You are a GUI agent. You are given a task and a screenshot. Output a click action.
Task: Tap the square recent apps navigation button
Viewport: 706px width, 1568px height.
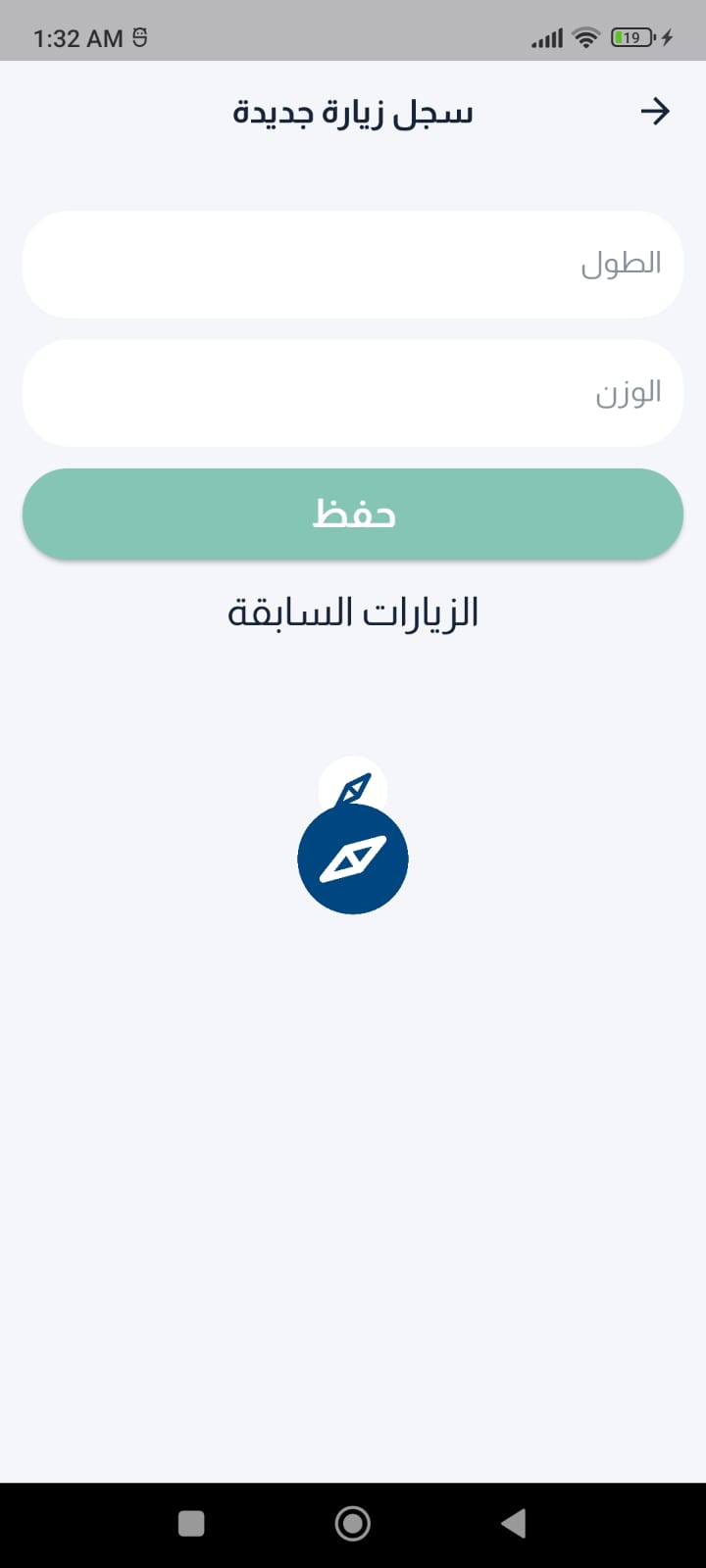click(190, 1523)
